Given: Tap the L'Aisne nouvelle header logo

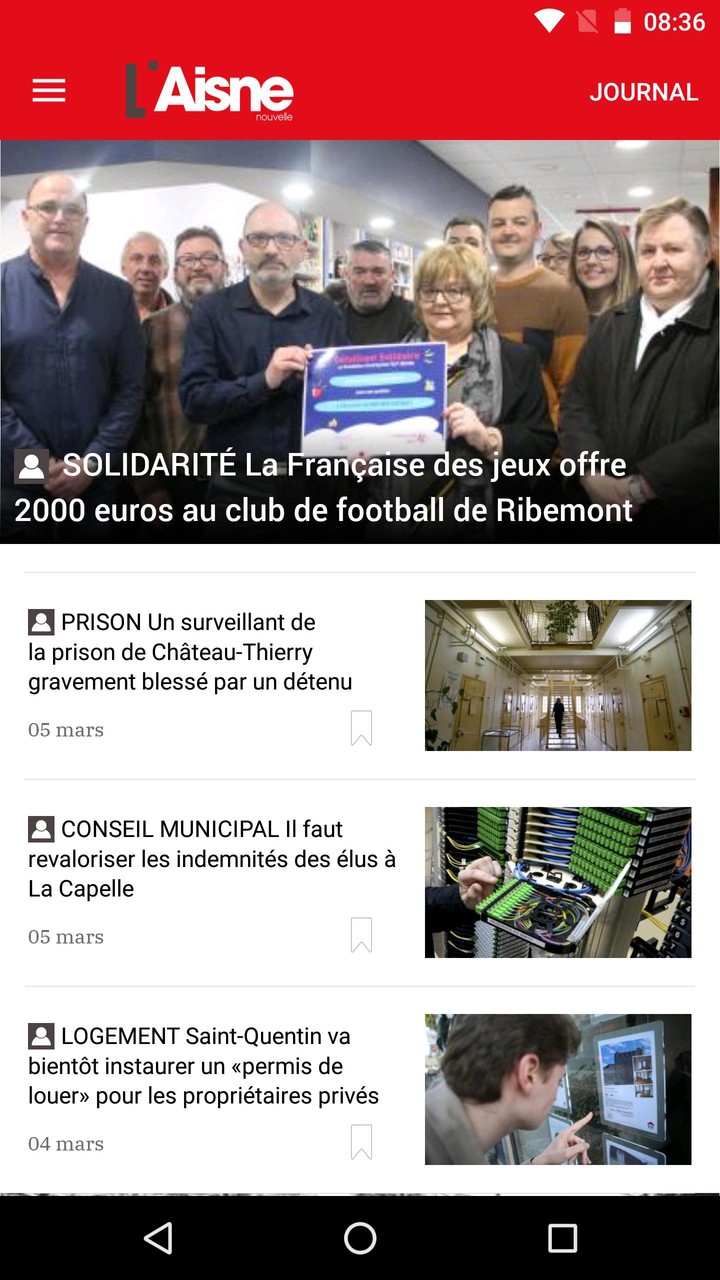Looking at the screenshot, I should click(210, 91).
